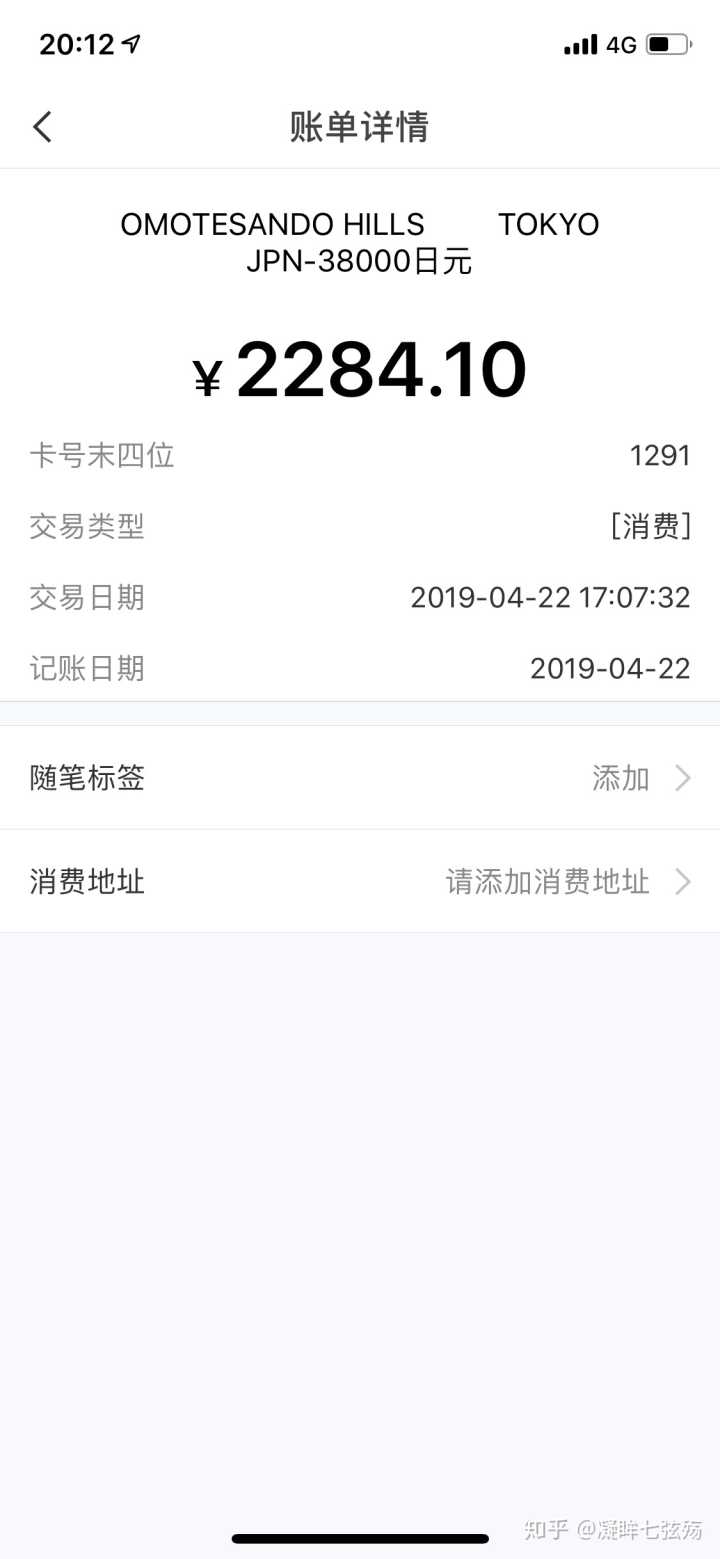Open the 随笔标签 row to add a tag
Viewport: 720px width, 1559px height.
360,778
